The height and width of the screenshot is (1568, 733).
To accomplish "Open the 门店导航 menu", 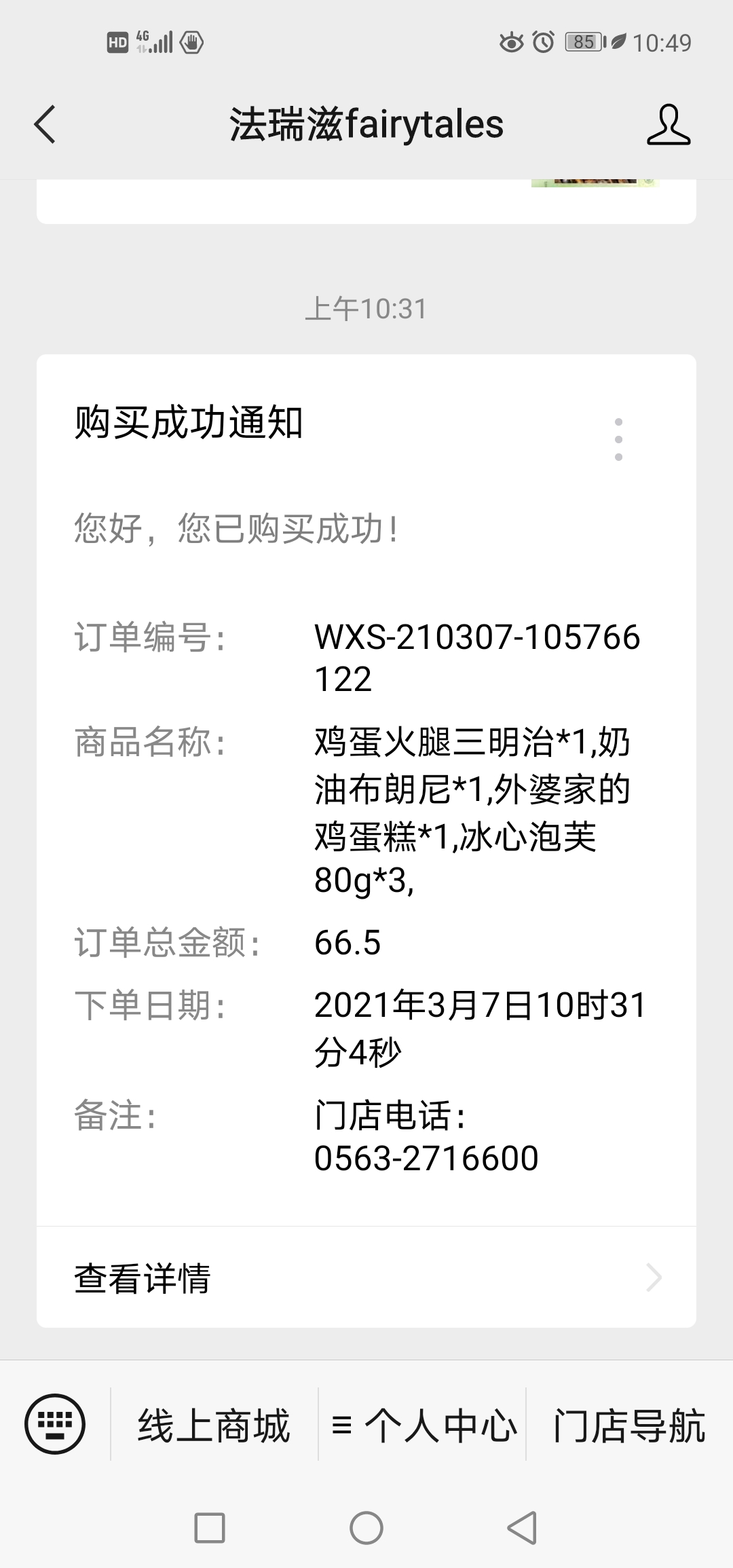I will coord(629,1424).
